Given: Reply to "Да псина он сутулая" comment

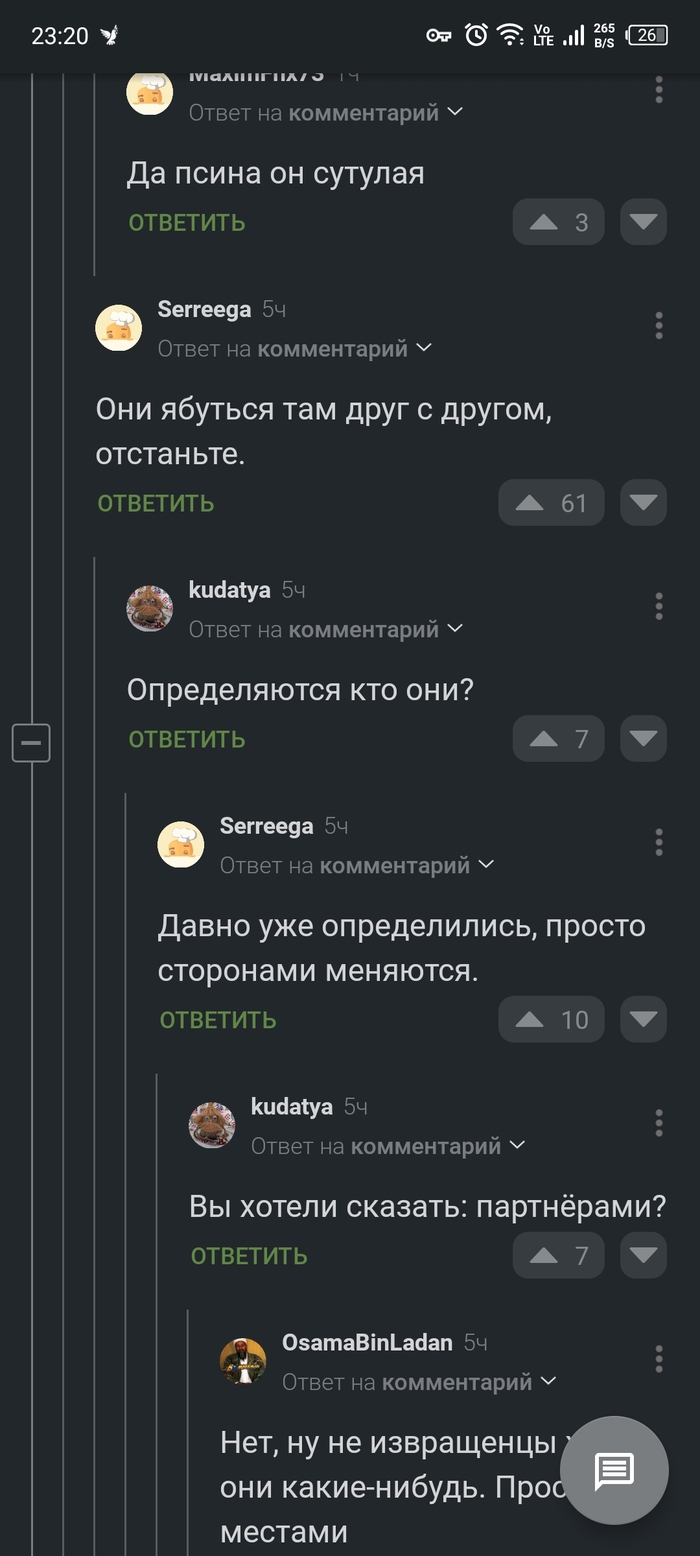Looking at the screenshot, I should (186, 222).
